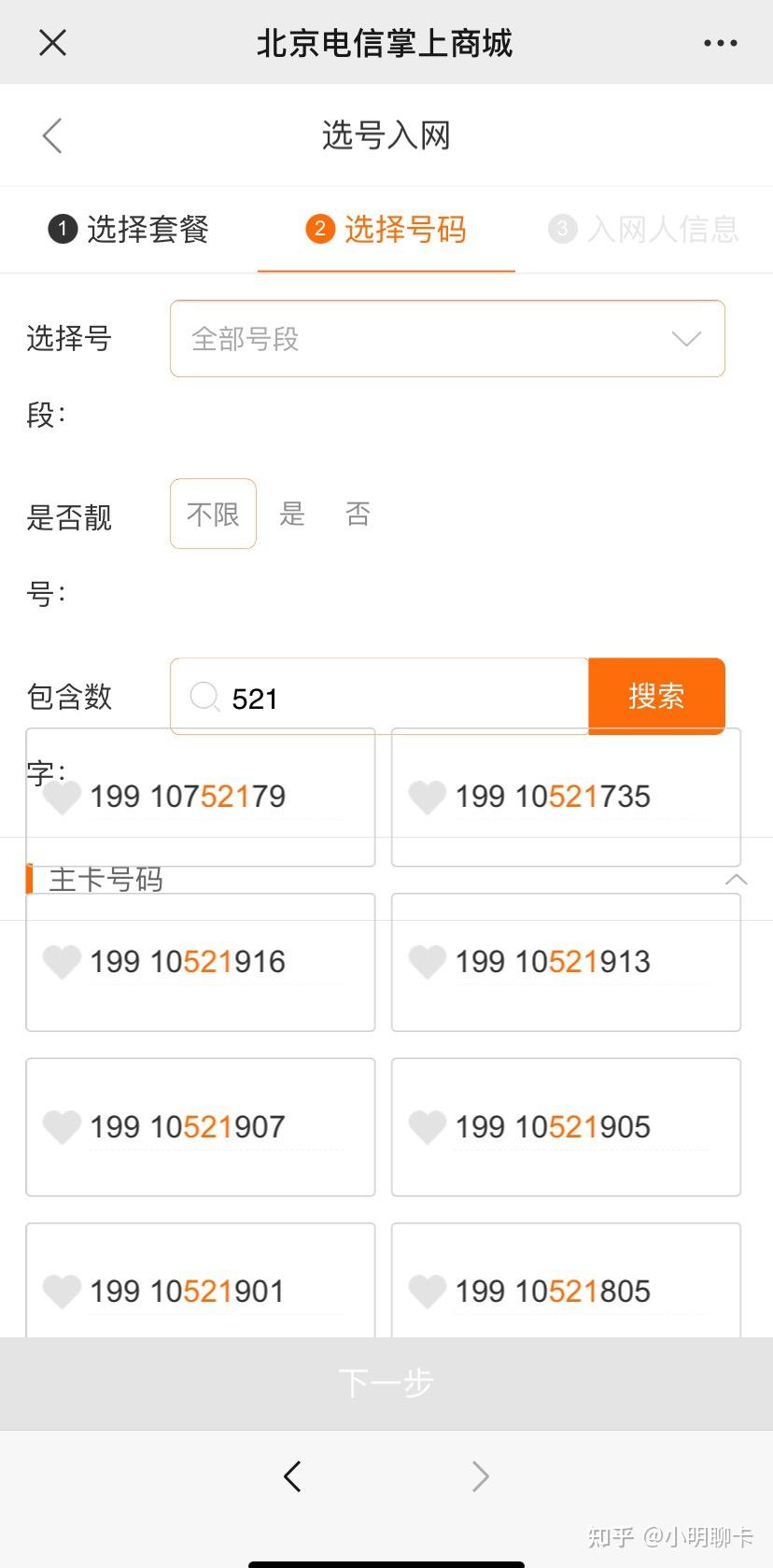Edit the 包含数字 field showing 521
The height and width of the screenshot is (1568, 773).
click(401, 698)
